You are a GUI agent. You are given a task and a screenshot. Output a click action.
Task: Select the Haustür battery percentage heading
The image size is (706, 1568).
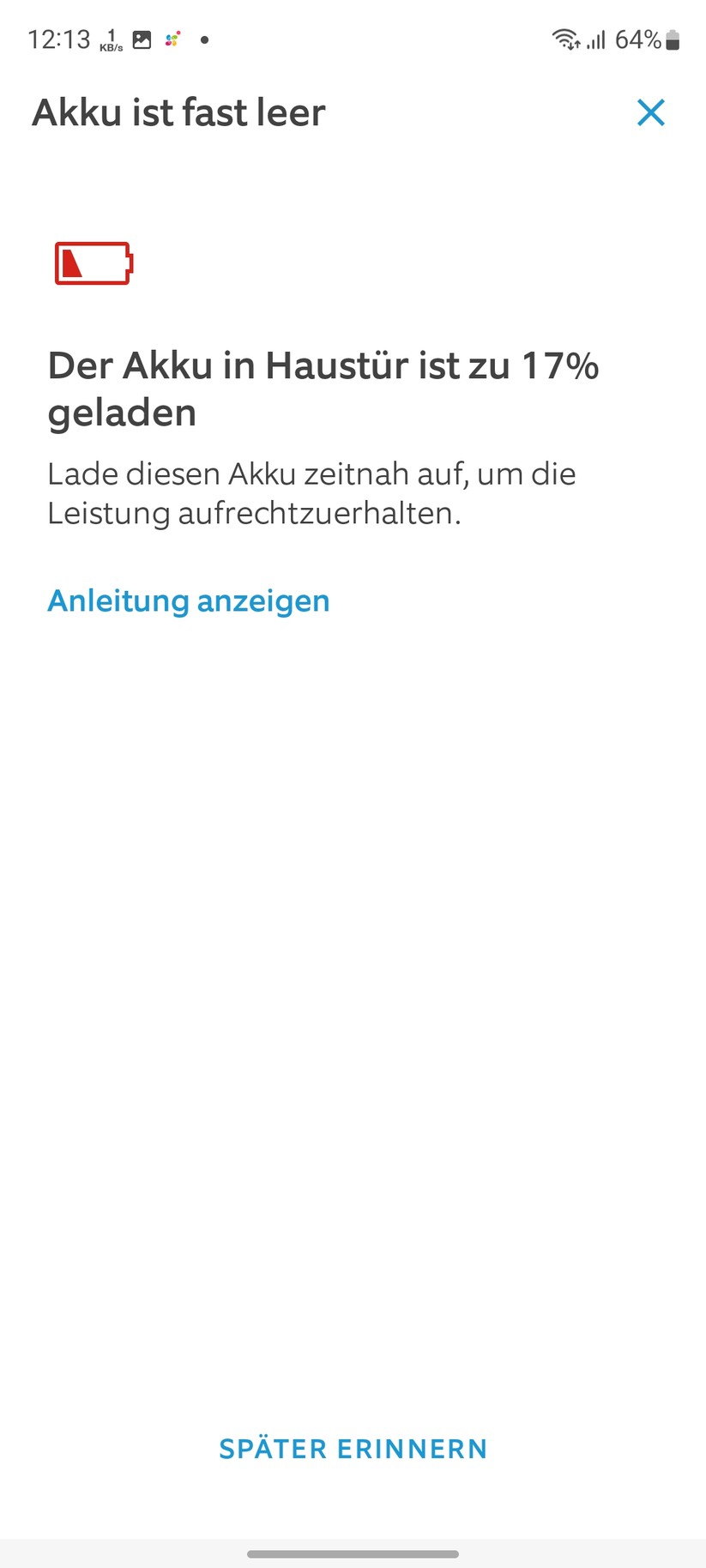point(324,388)
